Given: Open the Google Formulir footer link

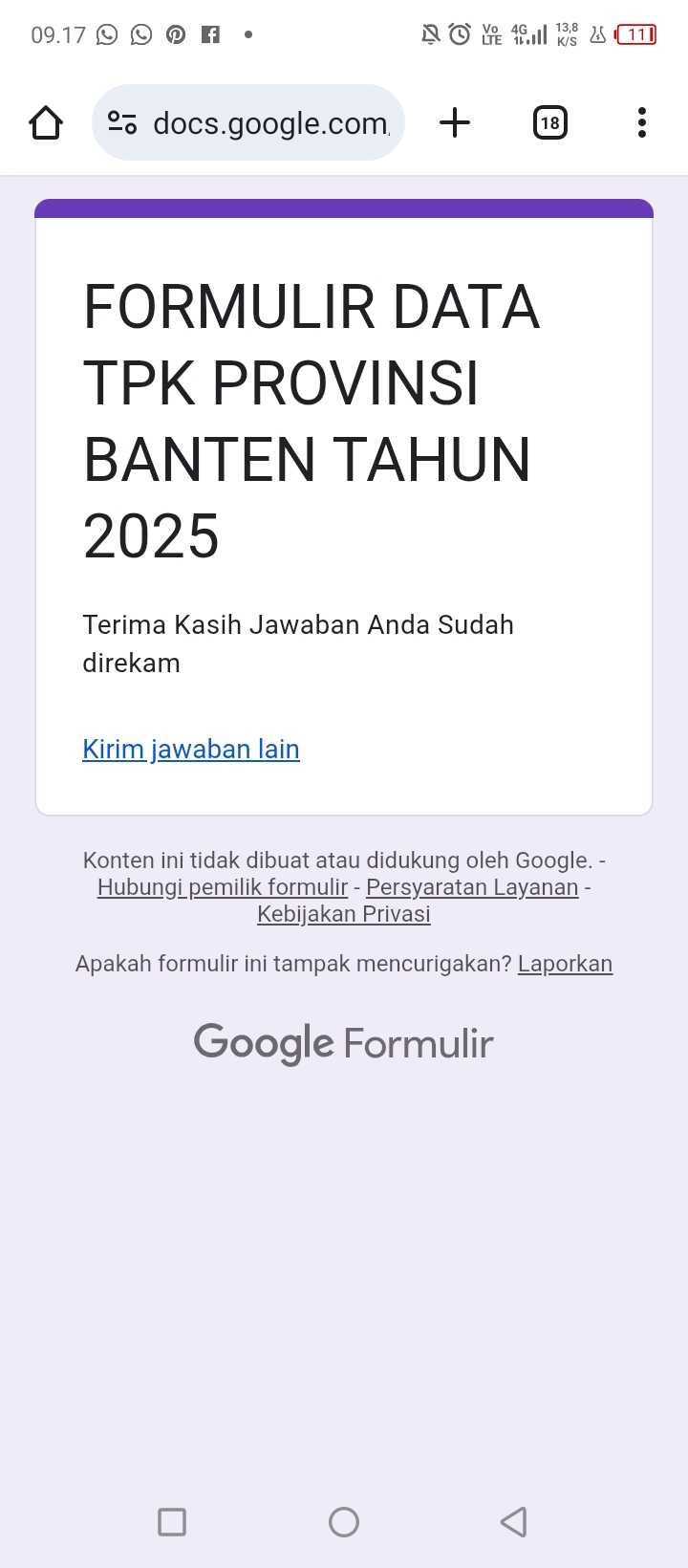Looking at the screenshot, I should 344,1043.
